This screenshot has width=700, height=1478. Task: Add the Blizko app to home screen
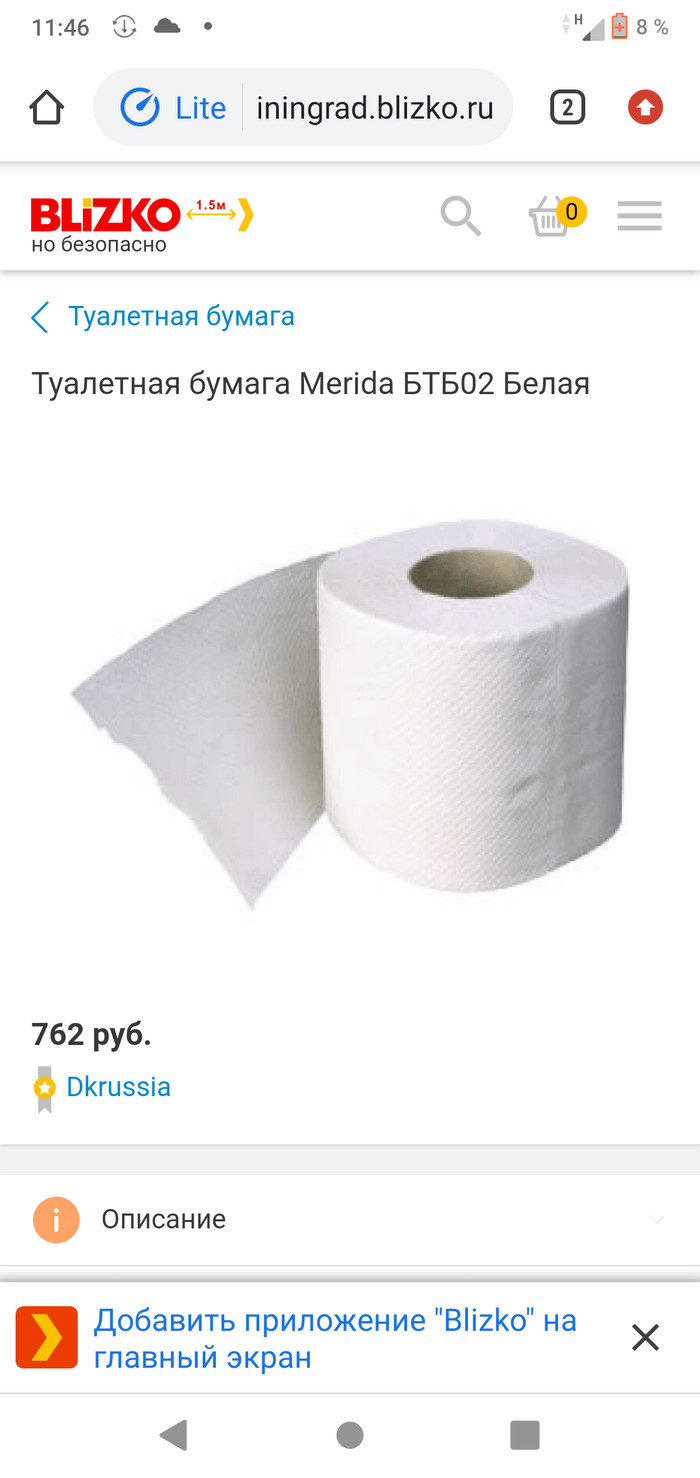[x=335, y=1338]
